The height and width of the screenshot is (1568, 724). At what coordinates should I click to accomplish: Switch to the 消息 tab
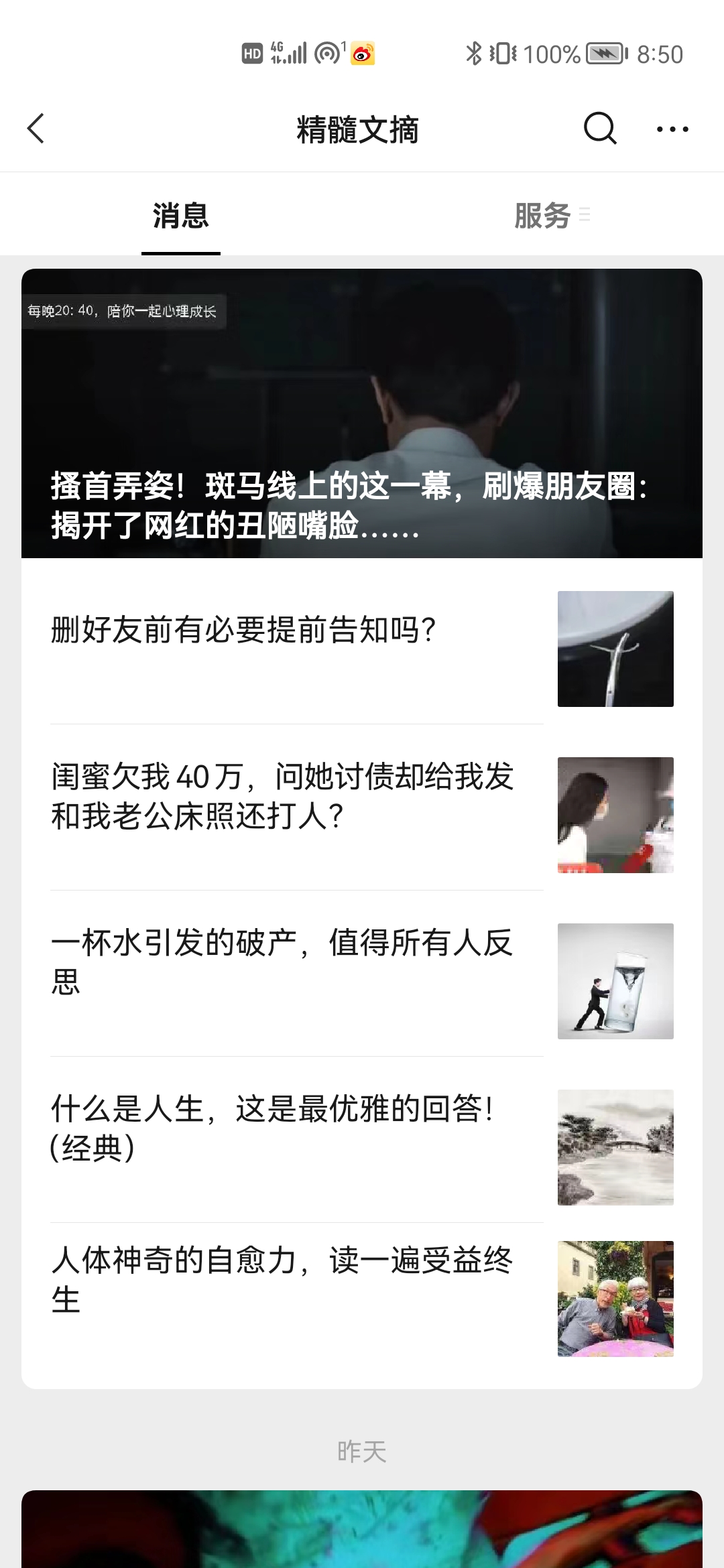(x=180, y=214)
